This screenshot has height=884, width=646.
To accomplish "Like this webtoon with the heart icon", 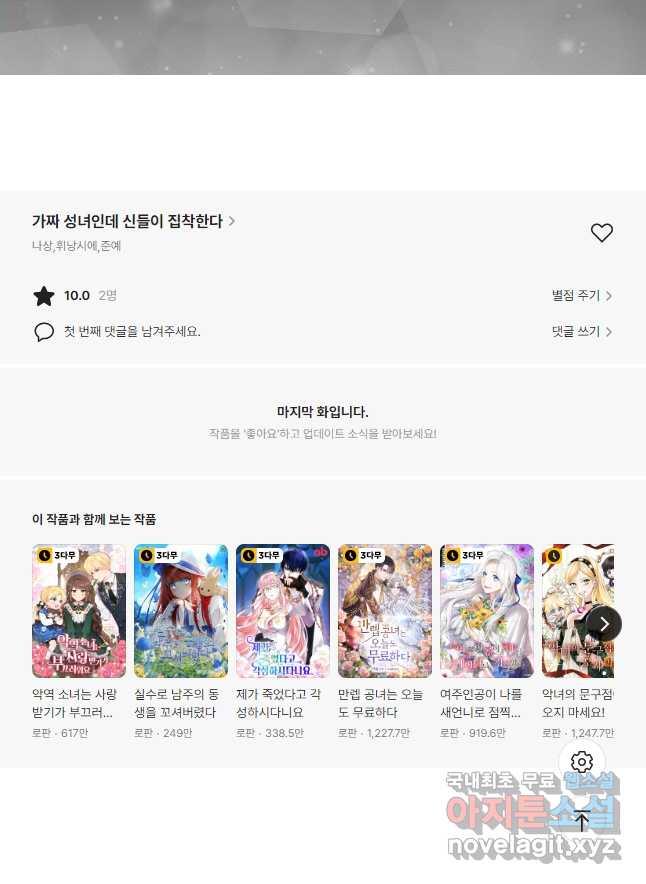I will [601, 233].
